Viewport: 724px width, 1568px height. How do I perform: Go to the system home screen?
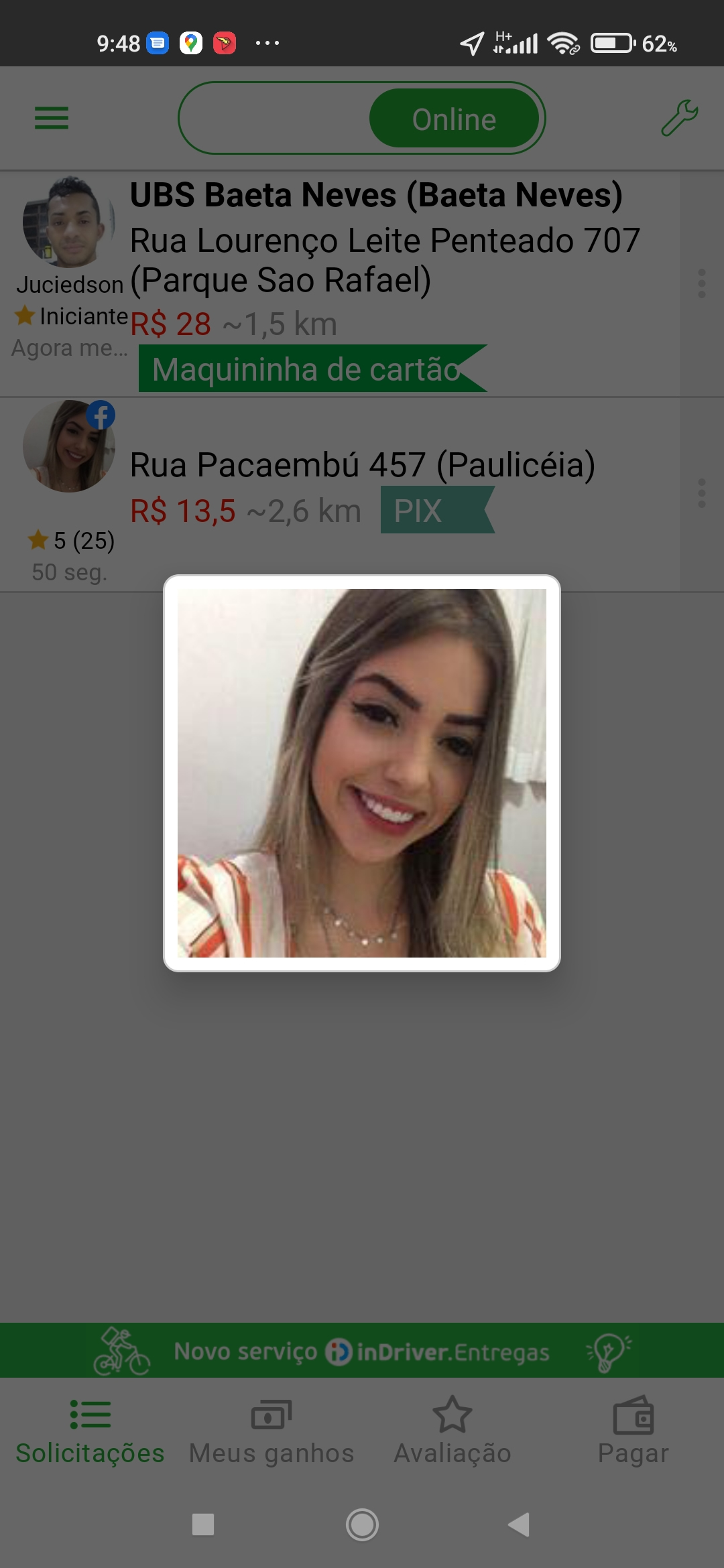(362, 1524)
